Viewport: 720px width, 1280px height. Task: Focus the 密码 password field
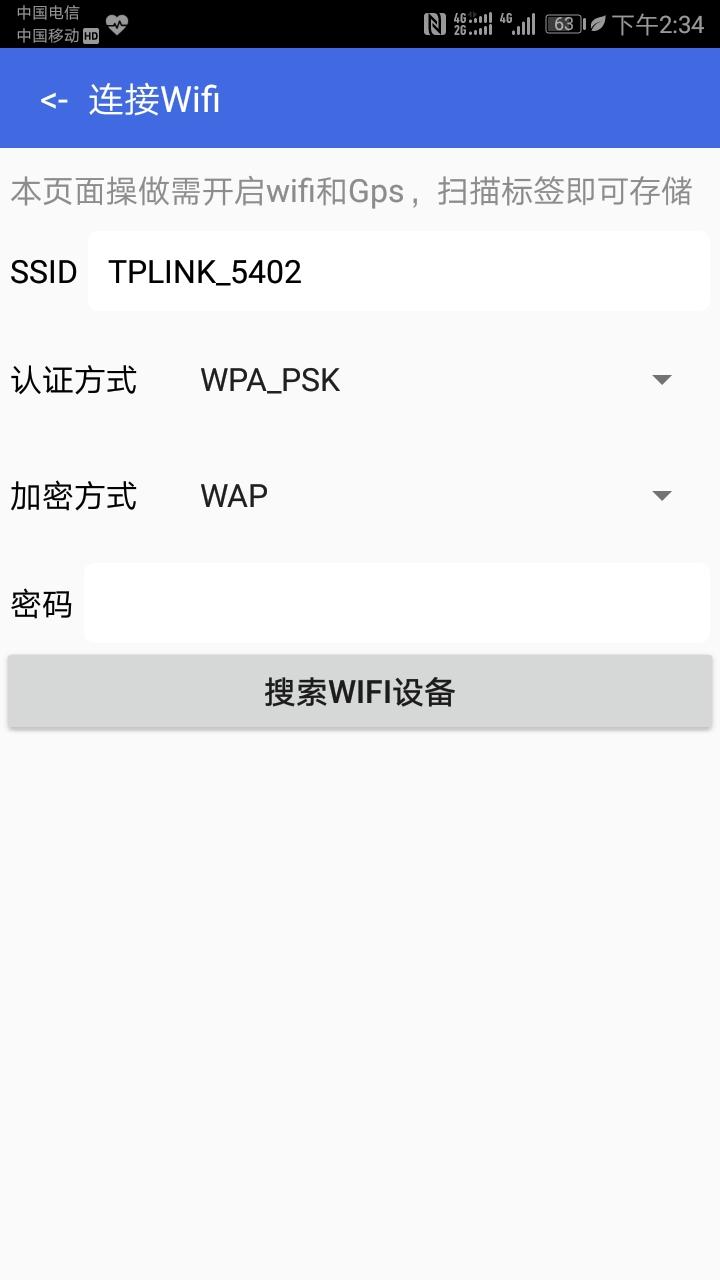tap(396, 603)
